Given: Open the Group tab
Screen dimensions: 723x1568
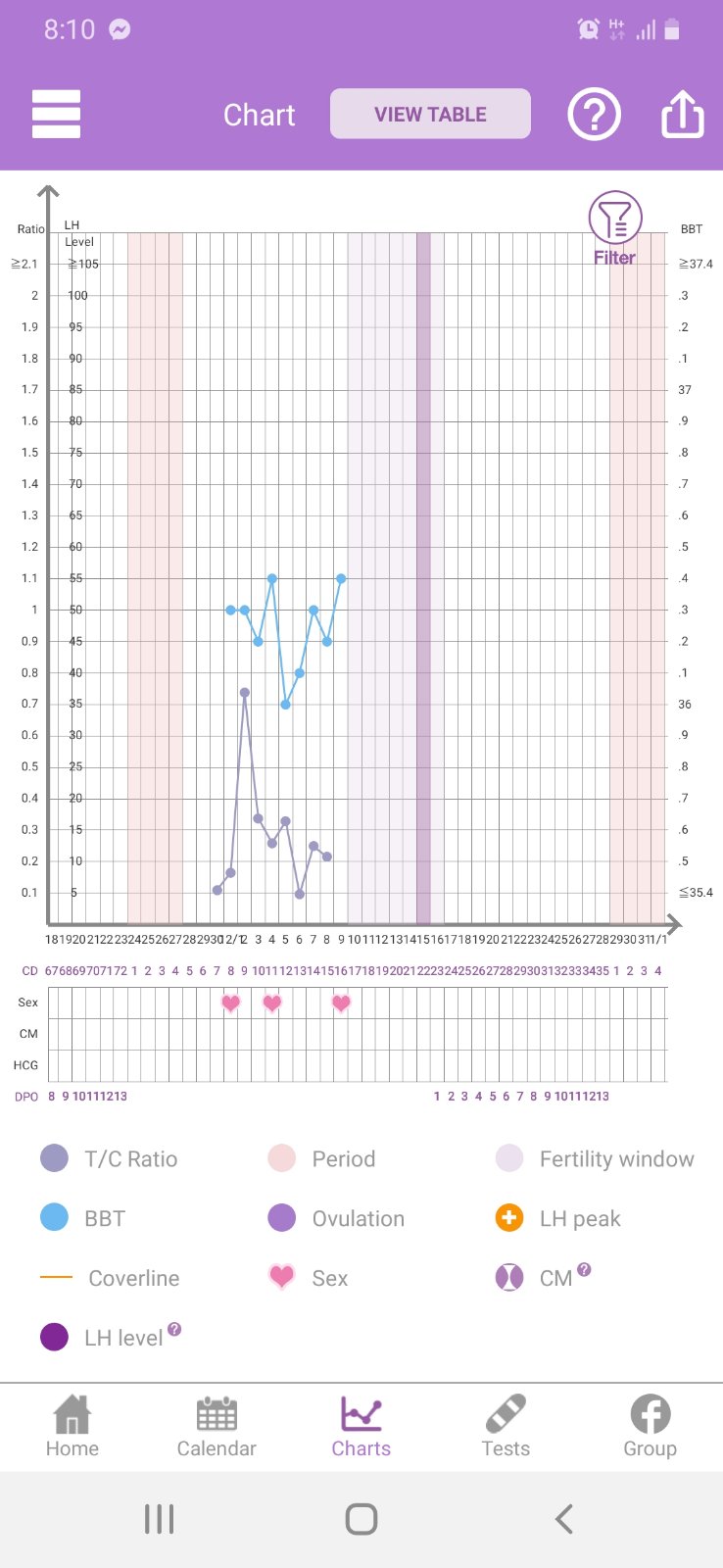Looking at the screenshot, I should click(x=650, y=1426).
